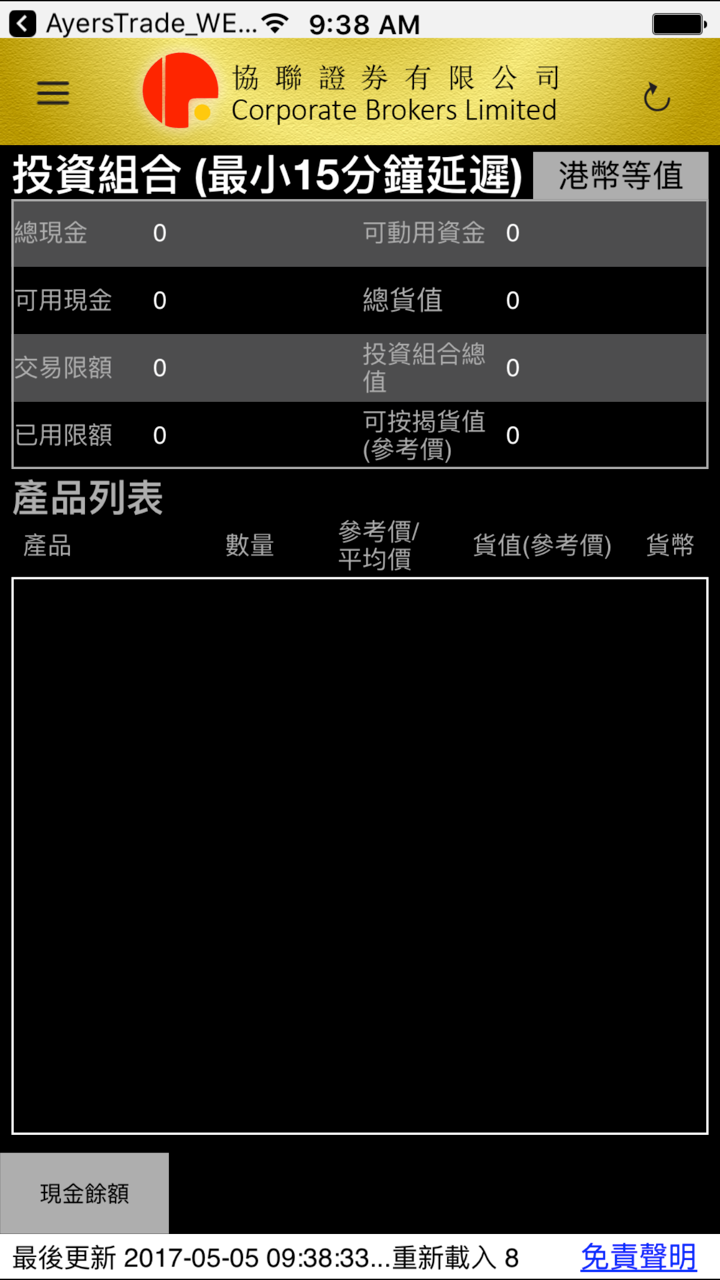Viewport: 720px width, 1280px height.
Task: Open the hamburger navigation menu
Action: (x=52, y=93)
